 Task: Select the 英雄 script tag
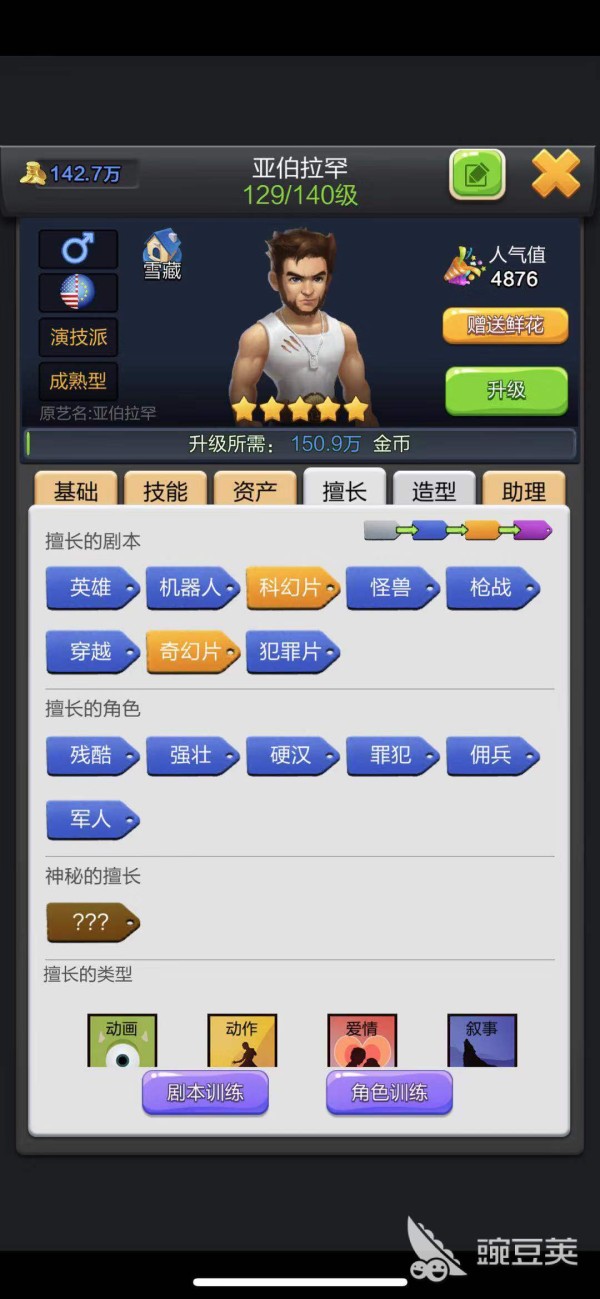click(93, 588)
